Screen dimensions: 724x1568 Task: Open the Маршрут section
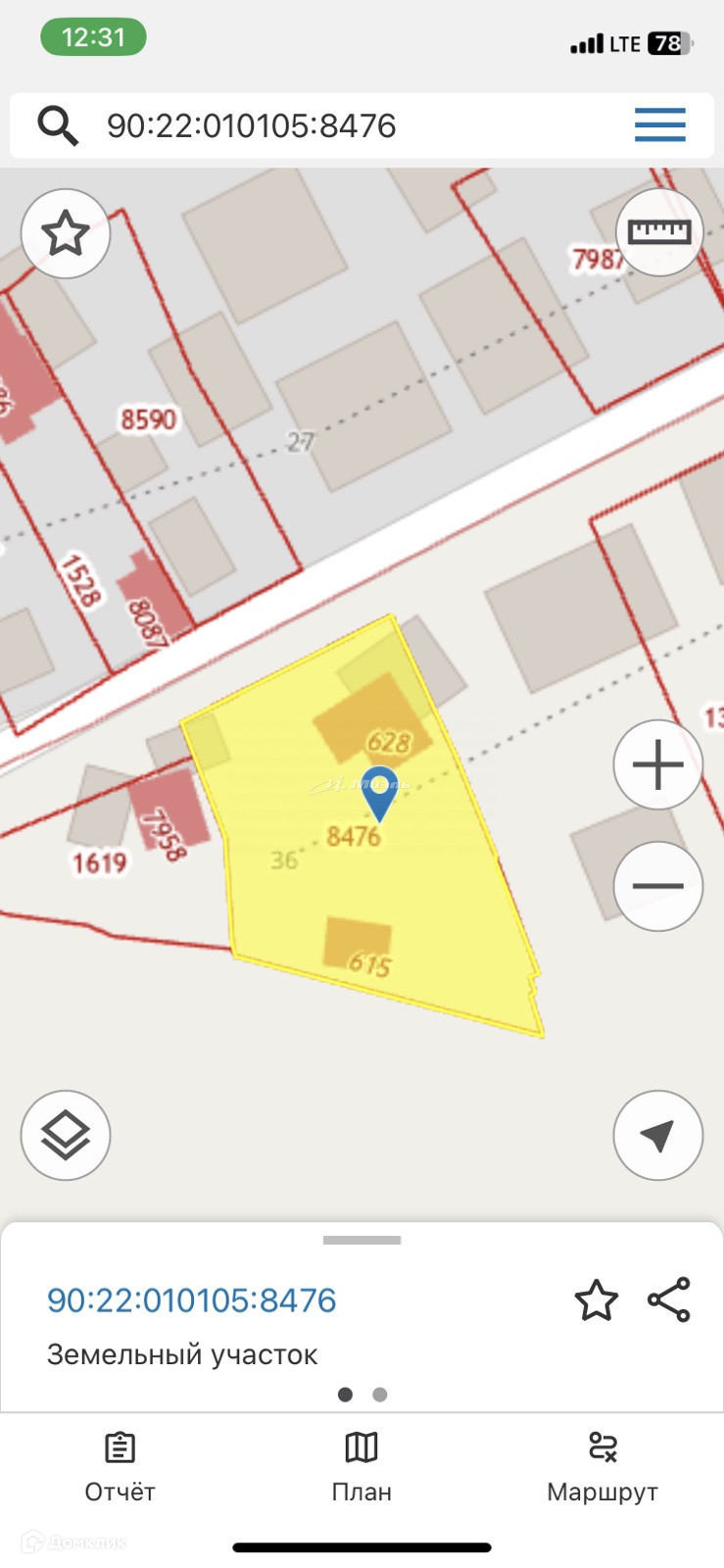point(603,1467)
